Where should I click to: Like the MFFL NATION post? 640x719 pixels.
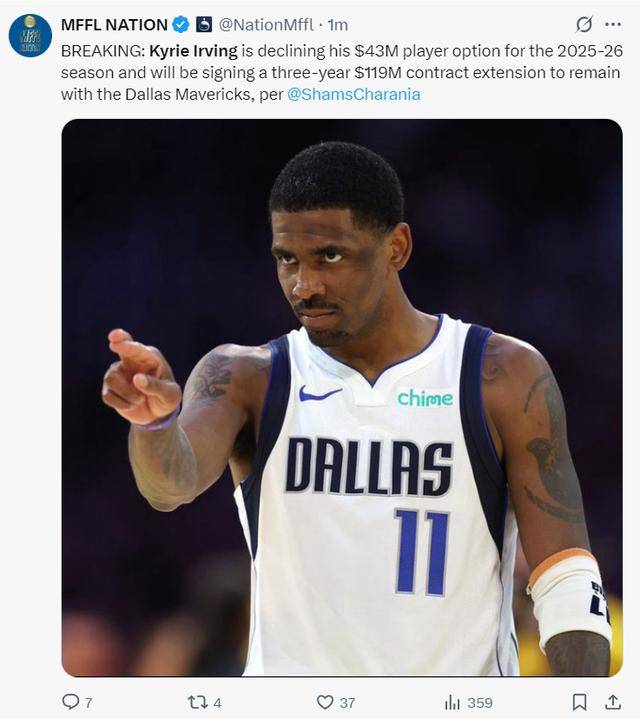(x=325, y=702)
